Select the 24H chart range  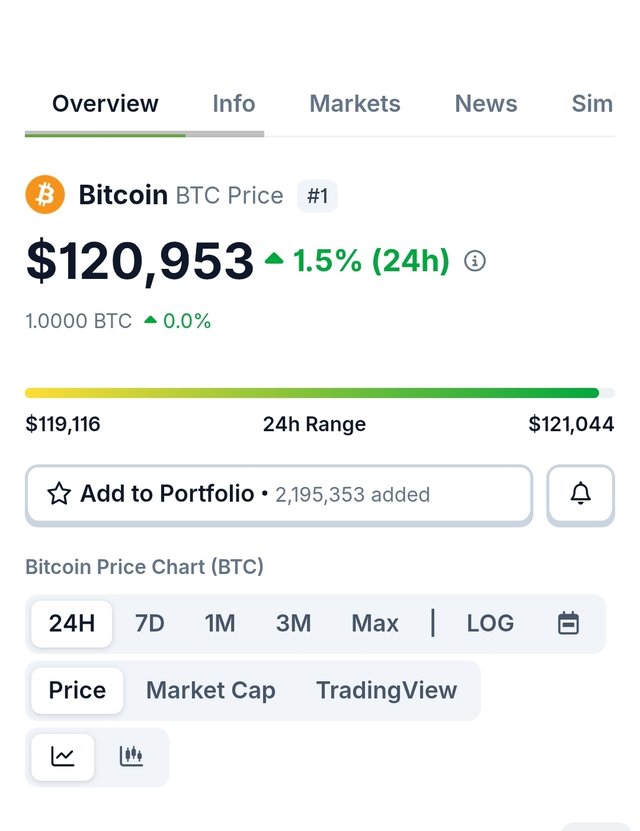click(72, 623)
